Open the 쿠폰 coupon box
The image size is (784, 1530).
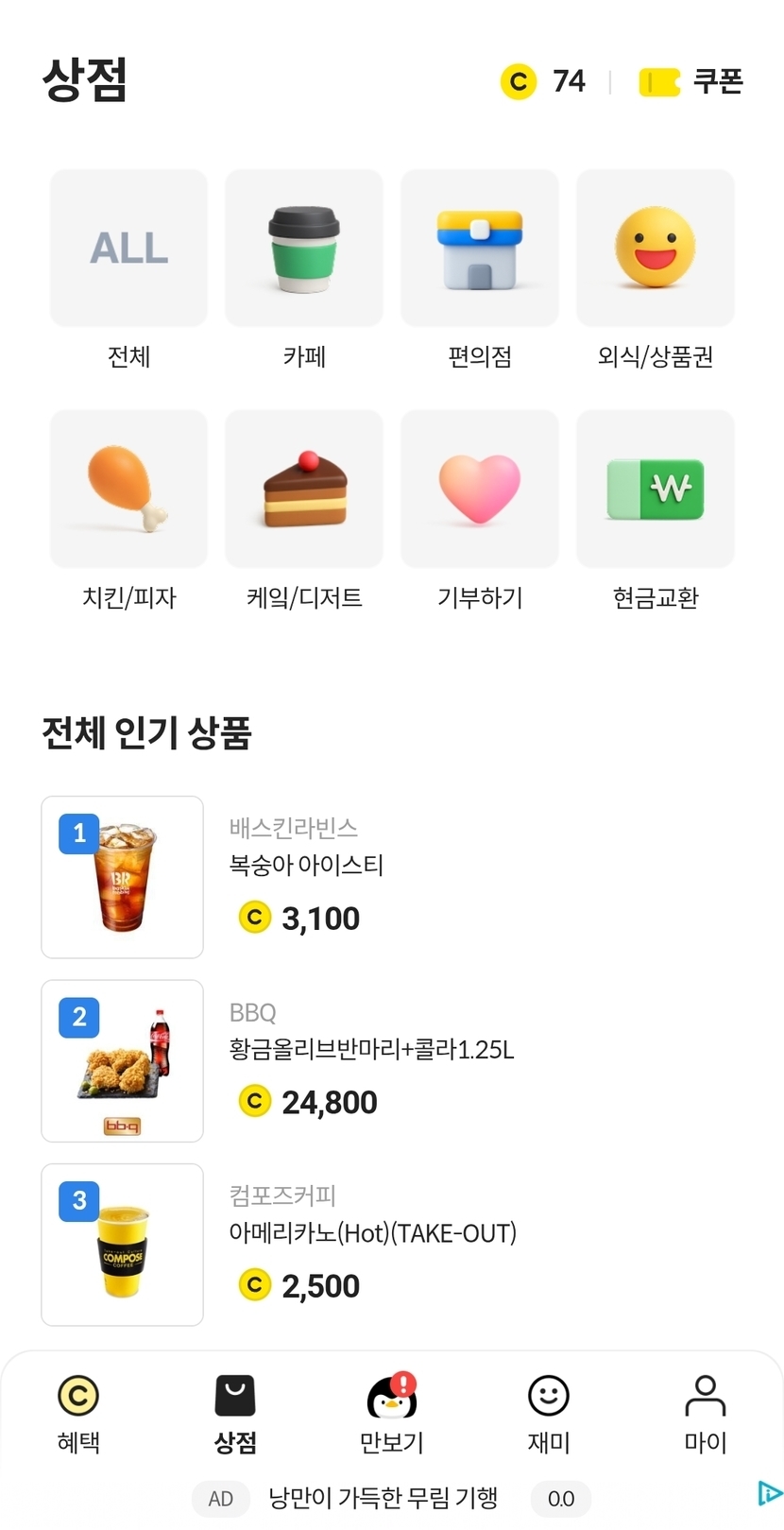click(691, 82)
